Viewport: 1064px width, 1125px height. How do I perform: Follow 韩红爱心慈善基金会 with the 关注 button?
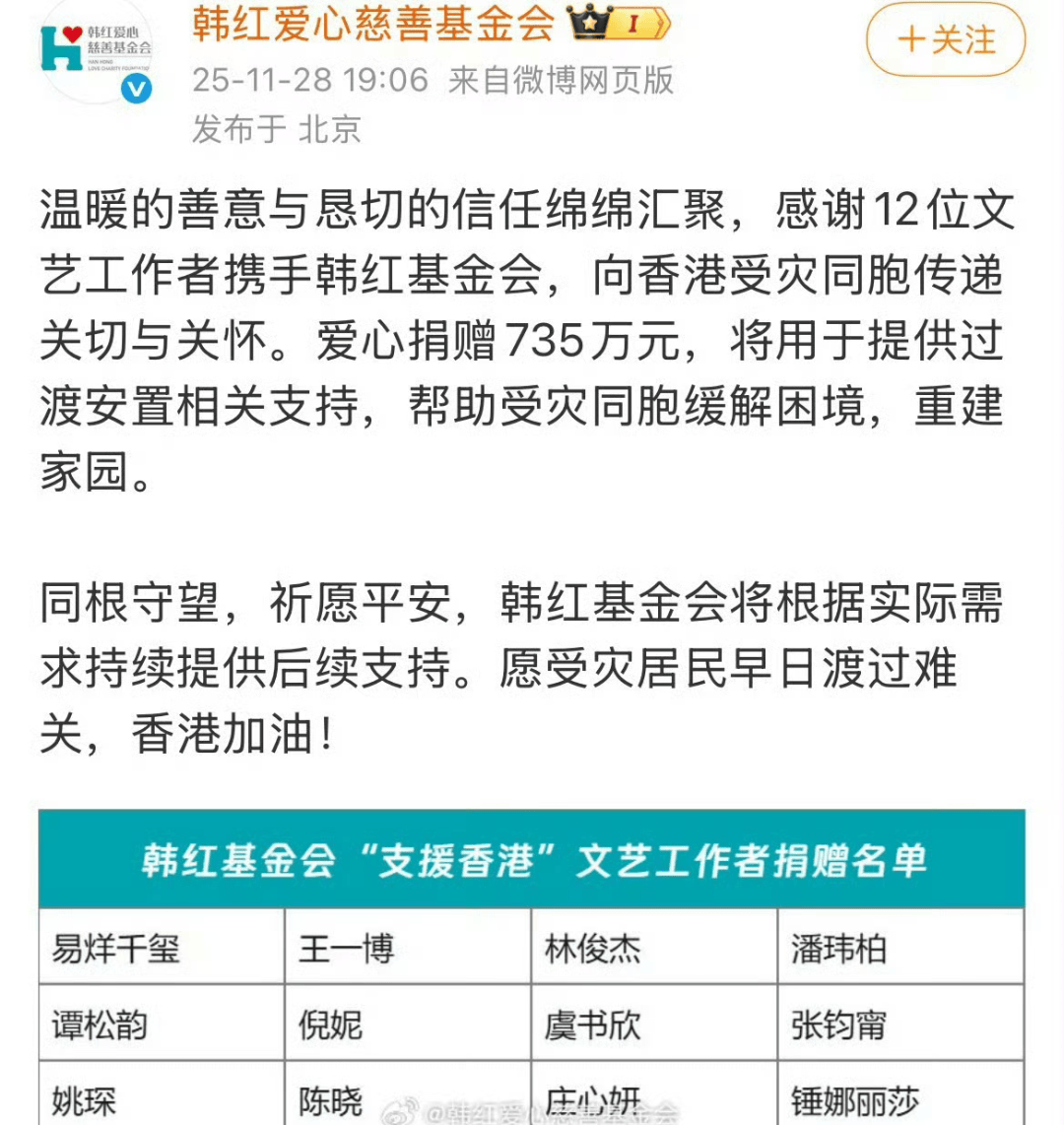pyautogui.click(x=946, y=41)
